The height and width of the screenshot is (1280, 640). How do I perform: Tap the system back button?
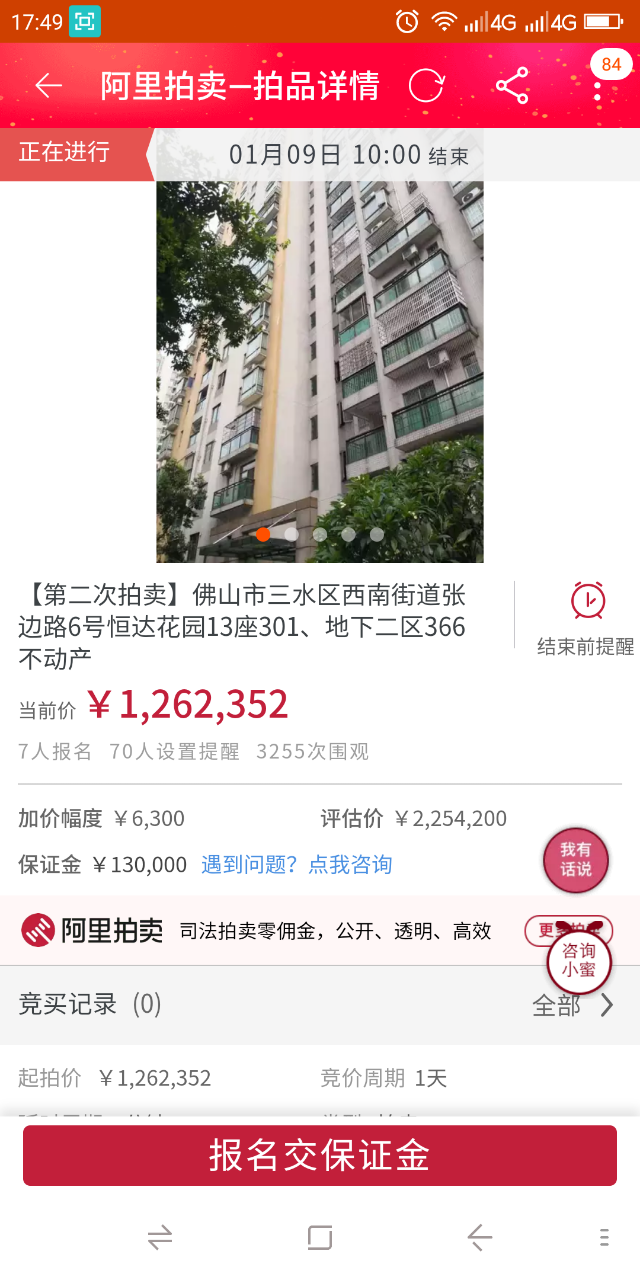point(480,1238)
